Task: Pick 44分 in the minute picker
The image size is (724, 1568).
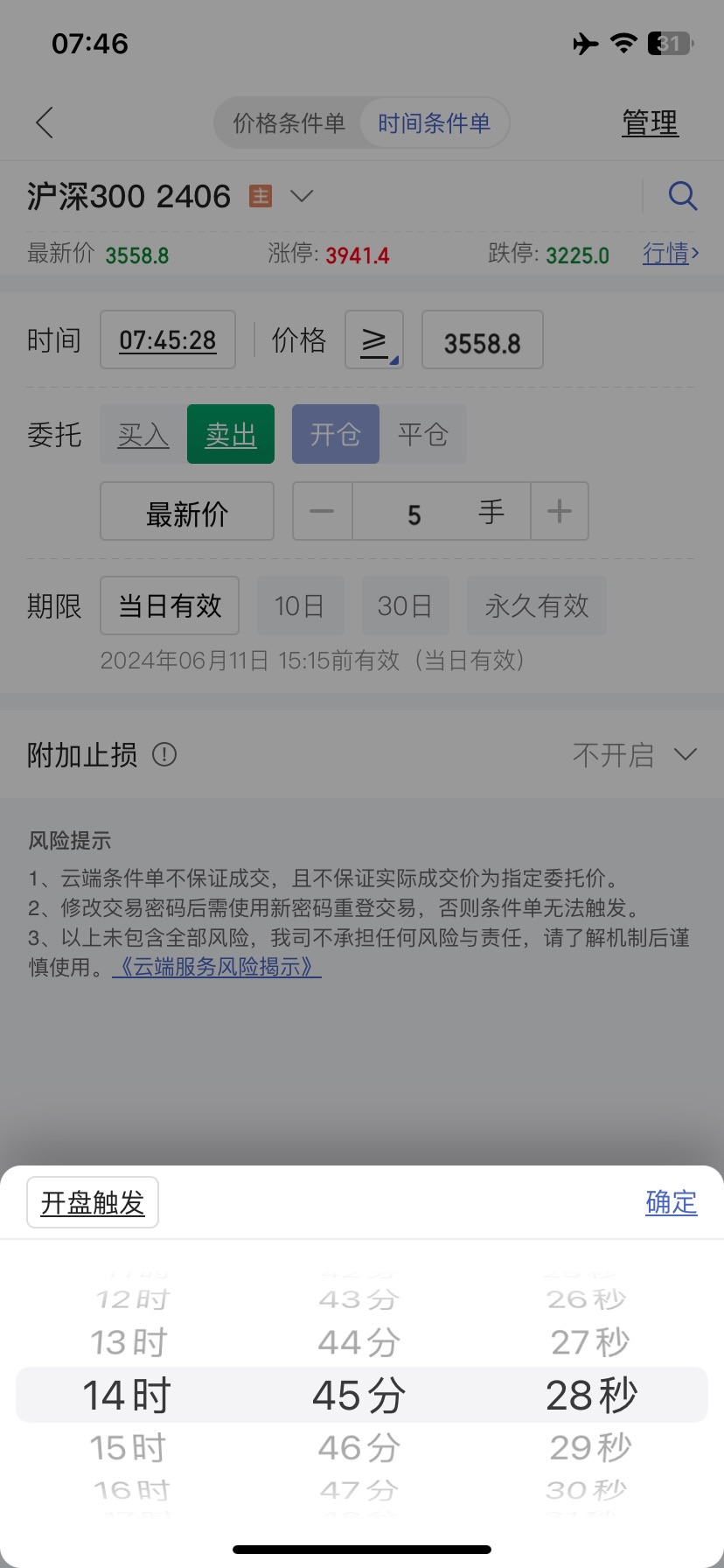Action: (x=359, y=1342)
